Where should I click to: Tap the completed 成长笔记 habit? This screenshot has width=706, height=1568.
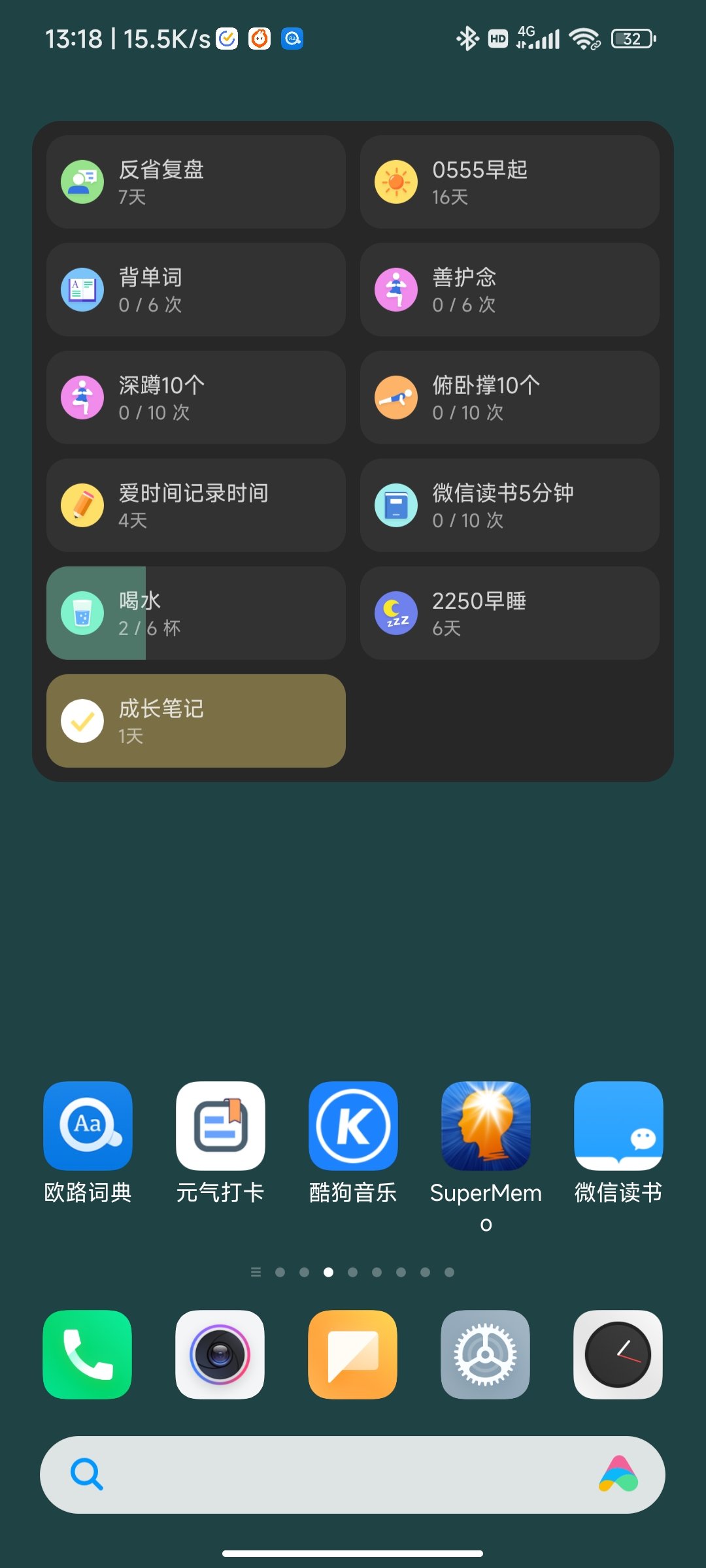[x=195, y=721]
